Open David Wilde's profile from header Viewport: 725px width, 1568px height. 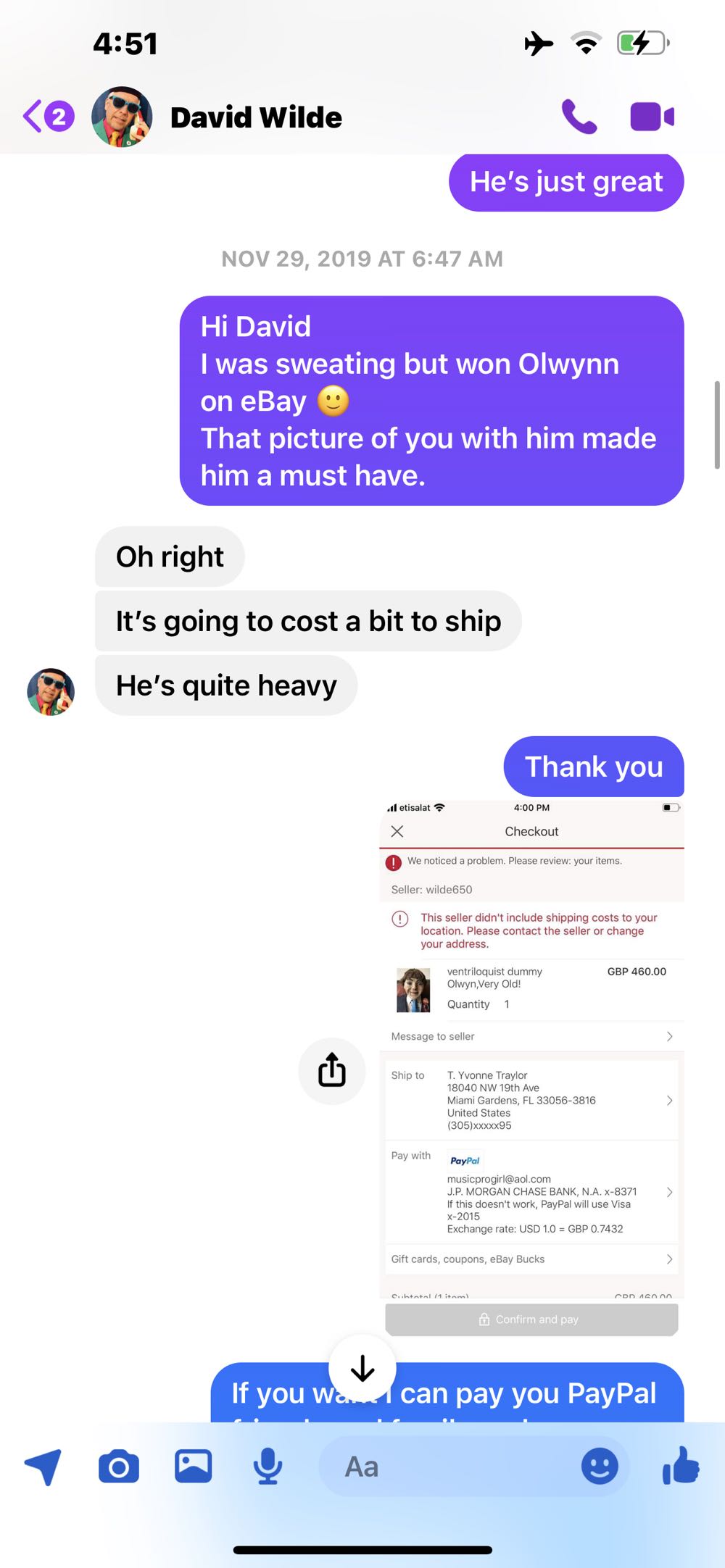tap(255, 117)
